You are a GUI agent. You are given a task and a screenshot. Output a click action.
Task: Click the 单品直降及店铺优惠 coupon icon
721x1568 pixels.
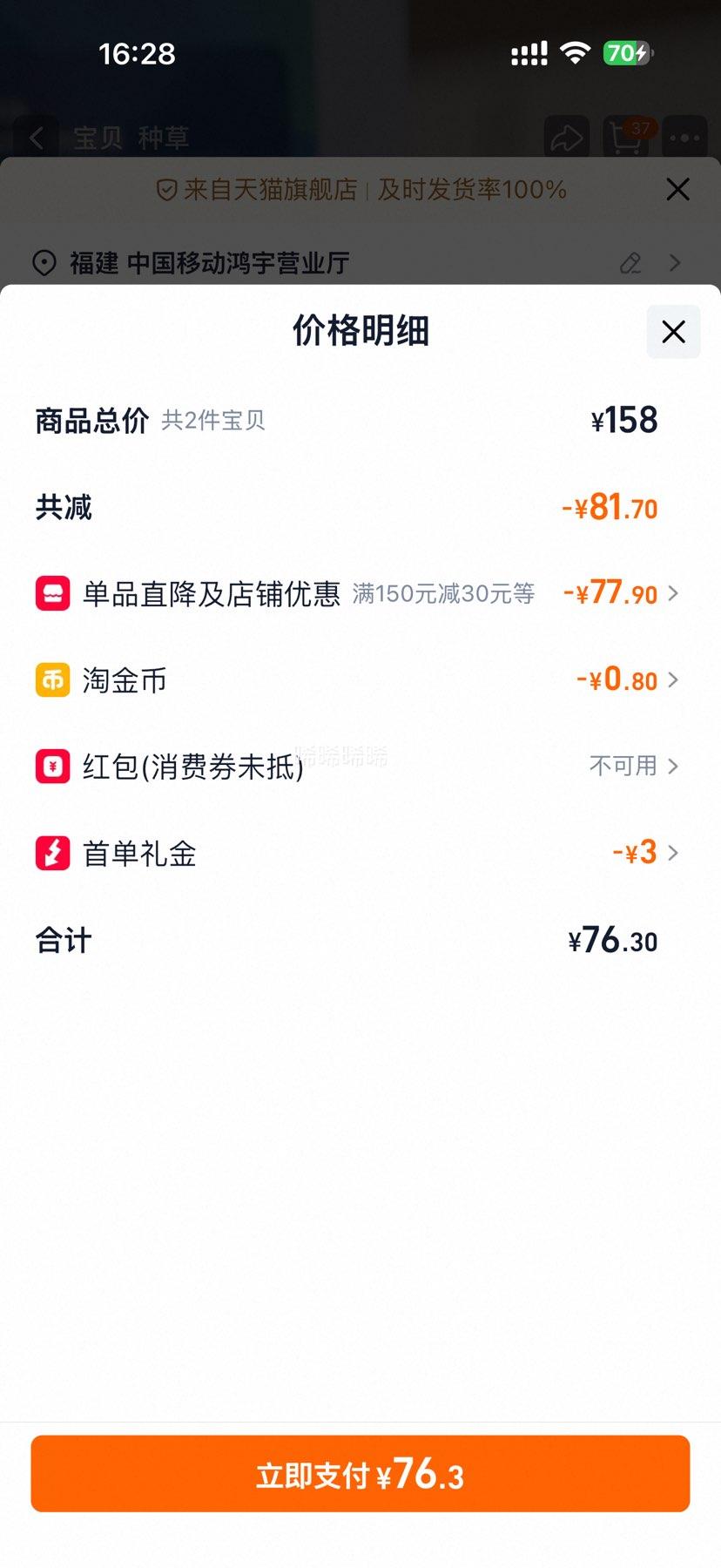(53, 593)
